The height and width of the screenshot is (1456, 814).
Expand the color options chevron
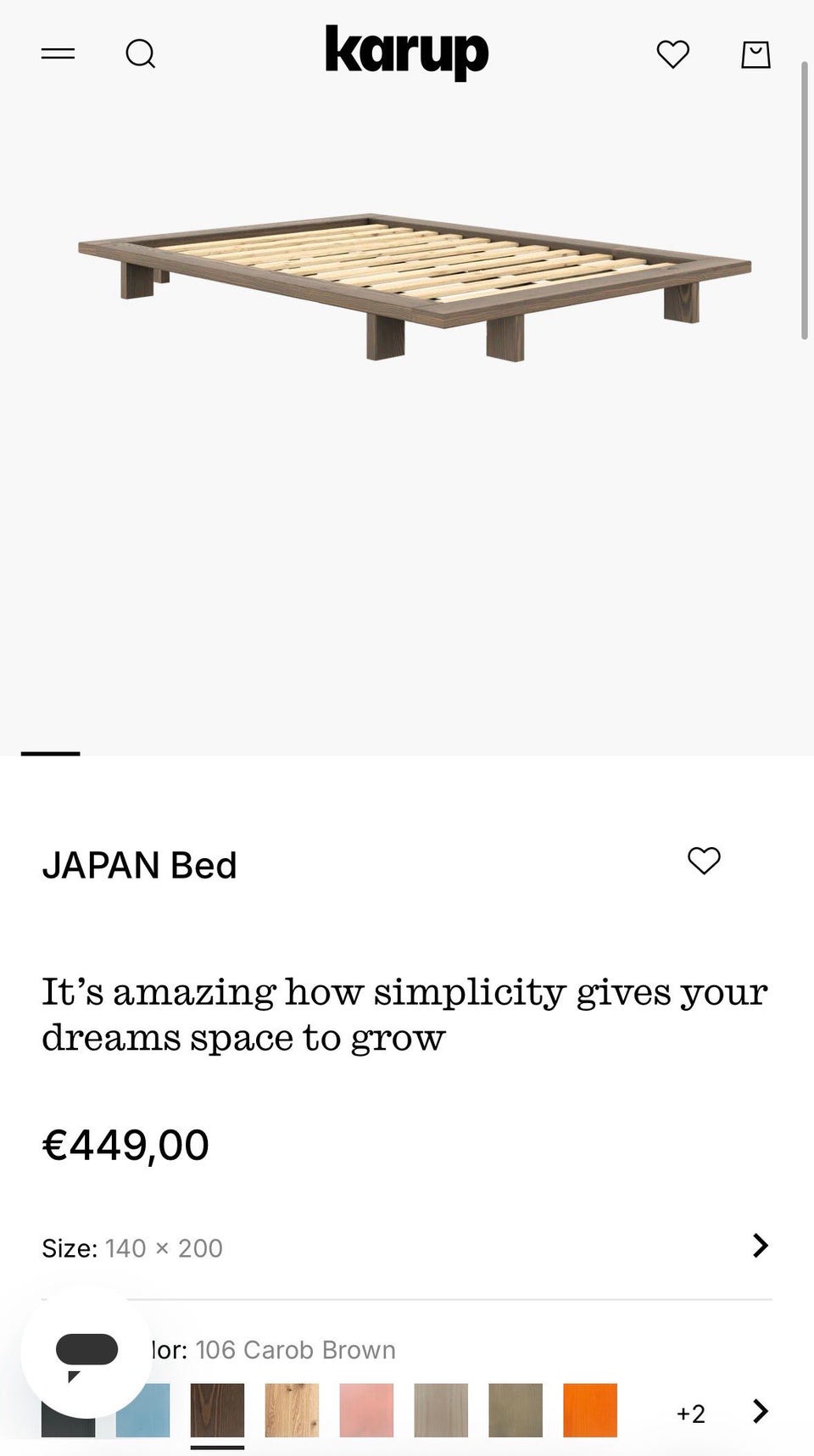(x=760, y=1411)
